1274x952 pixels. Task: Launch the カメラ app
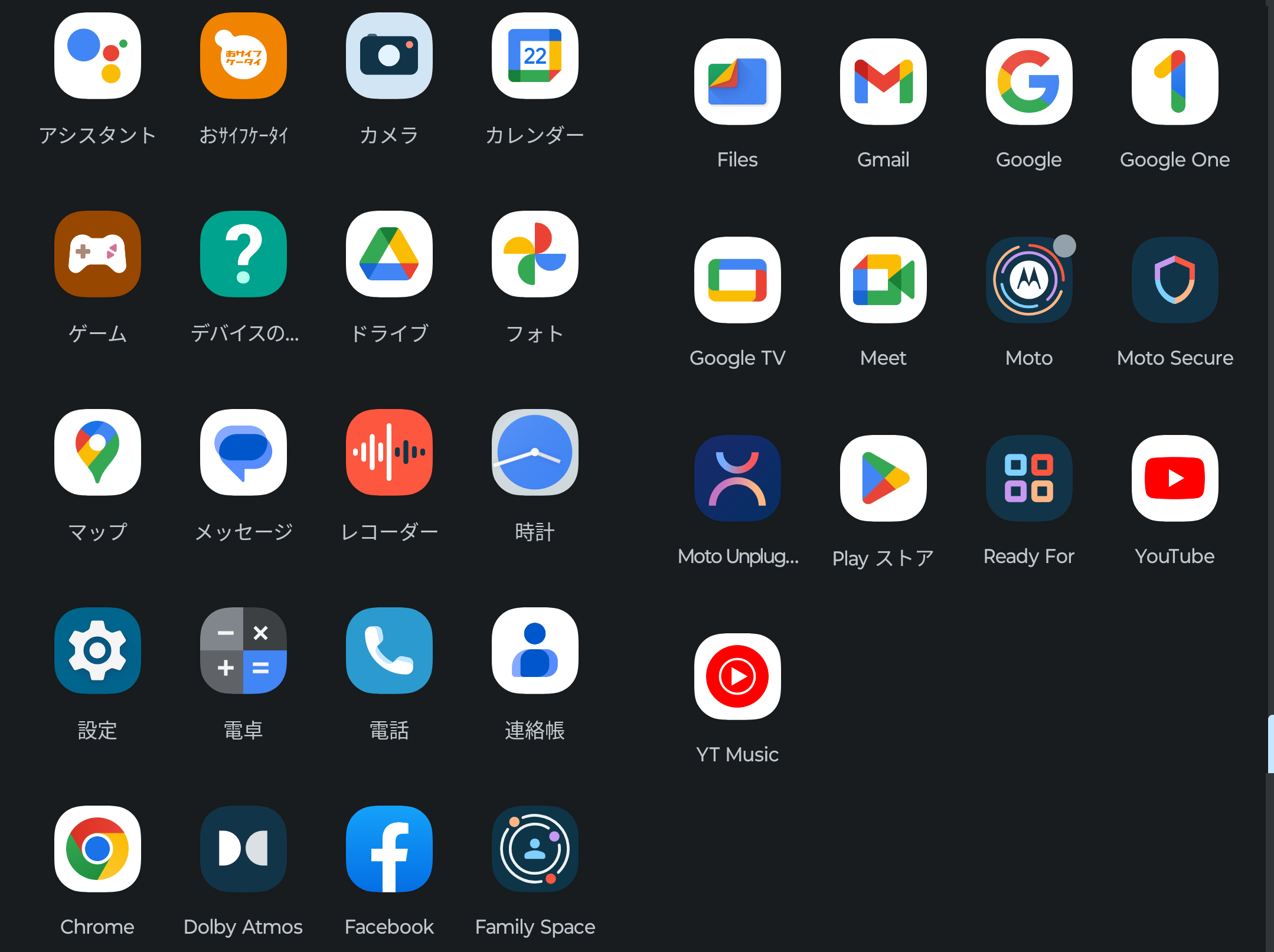(x=389, y=56)
